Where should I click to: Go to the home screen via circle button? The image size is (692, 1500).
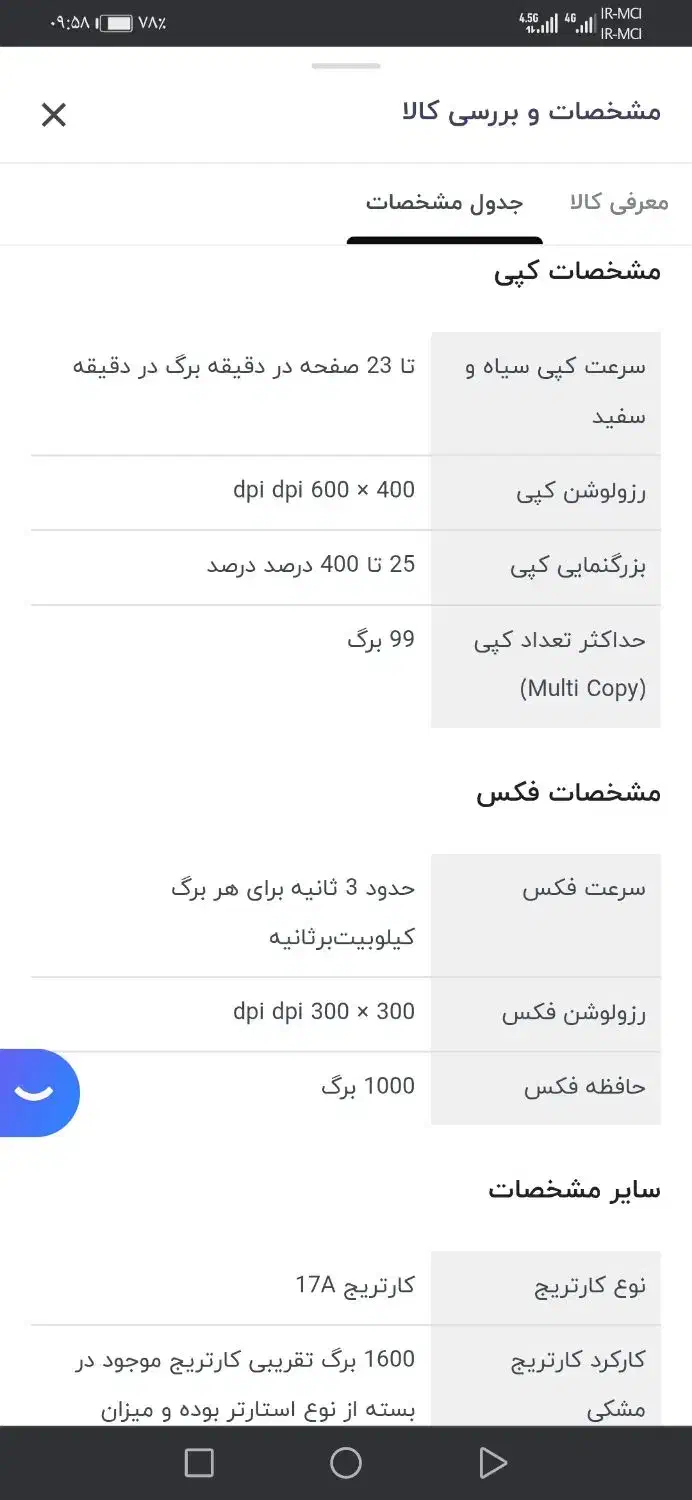[x=346, y=1463]
